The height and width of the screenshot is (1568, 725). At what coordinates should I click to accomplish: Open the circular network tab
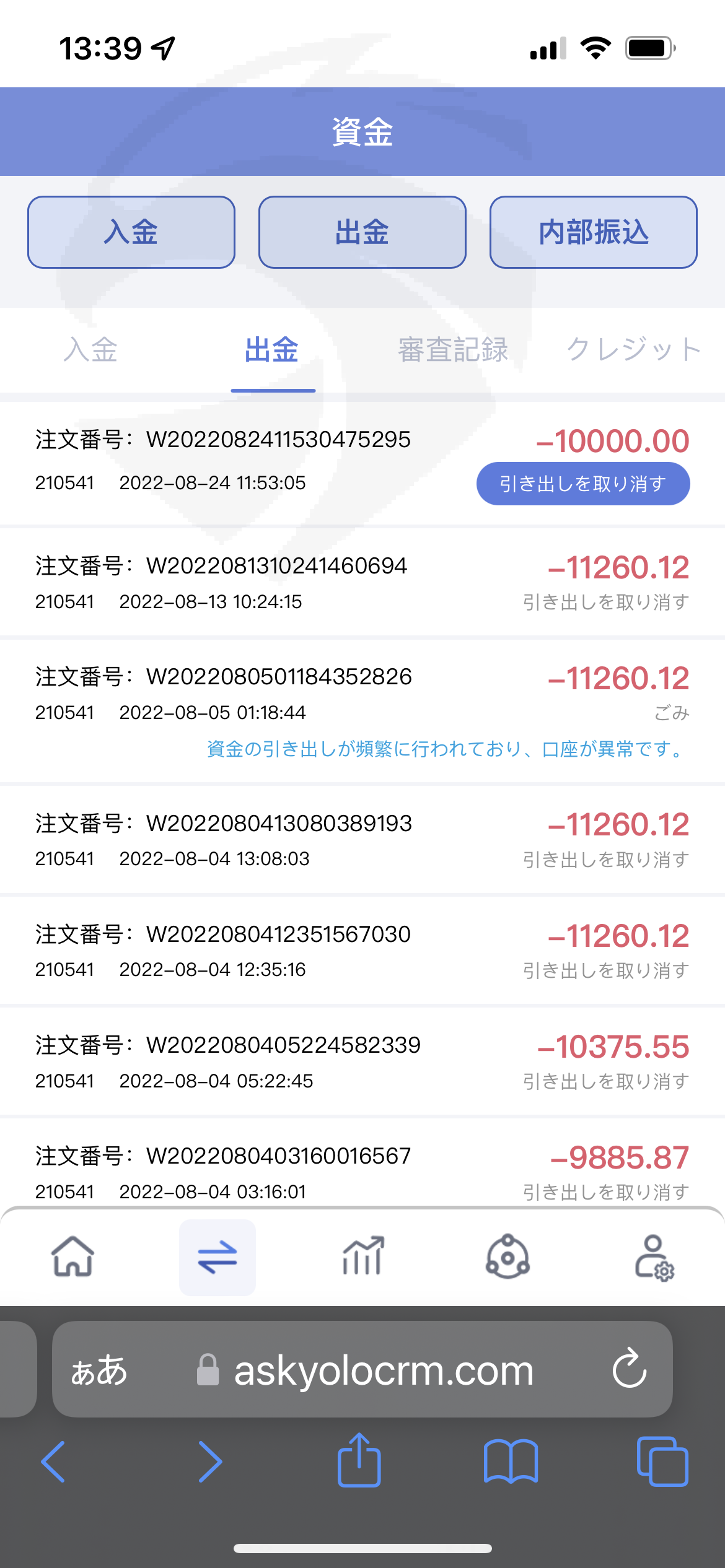(x=507, y=1257)
